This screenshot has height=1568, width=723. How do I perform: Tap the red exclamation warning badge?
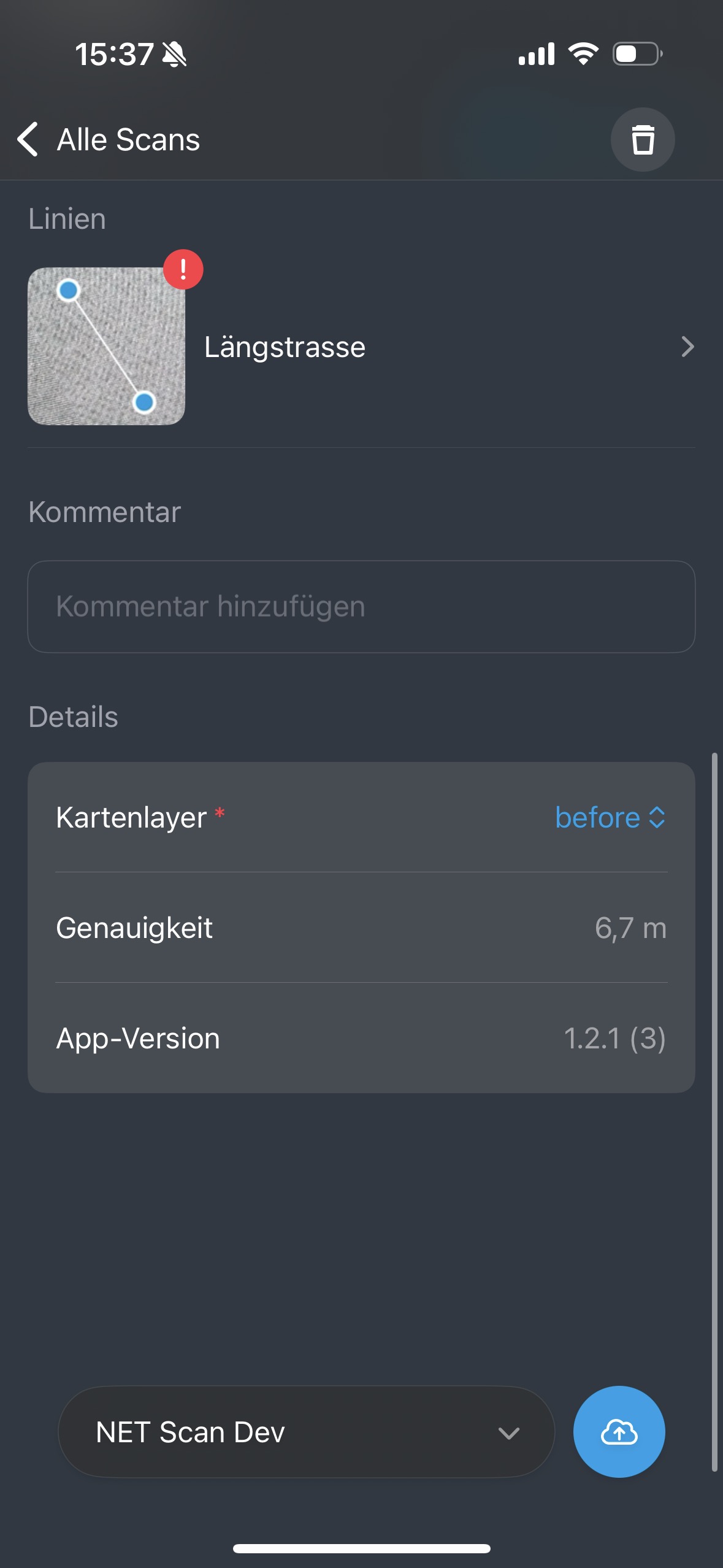tap(183, 270)
